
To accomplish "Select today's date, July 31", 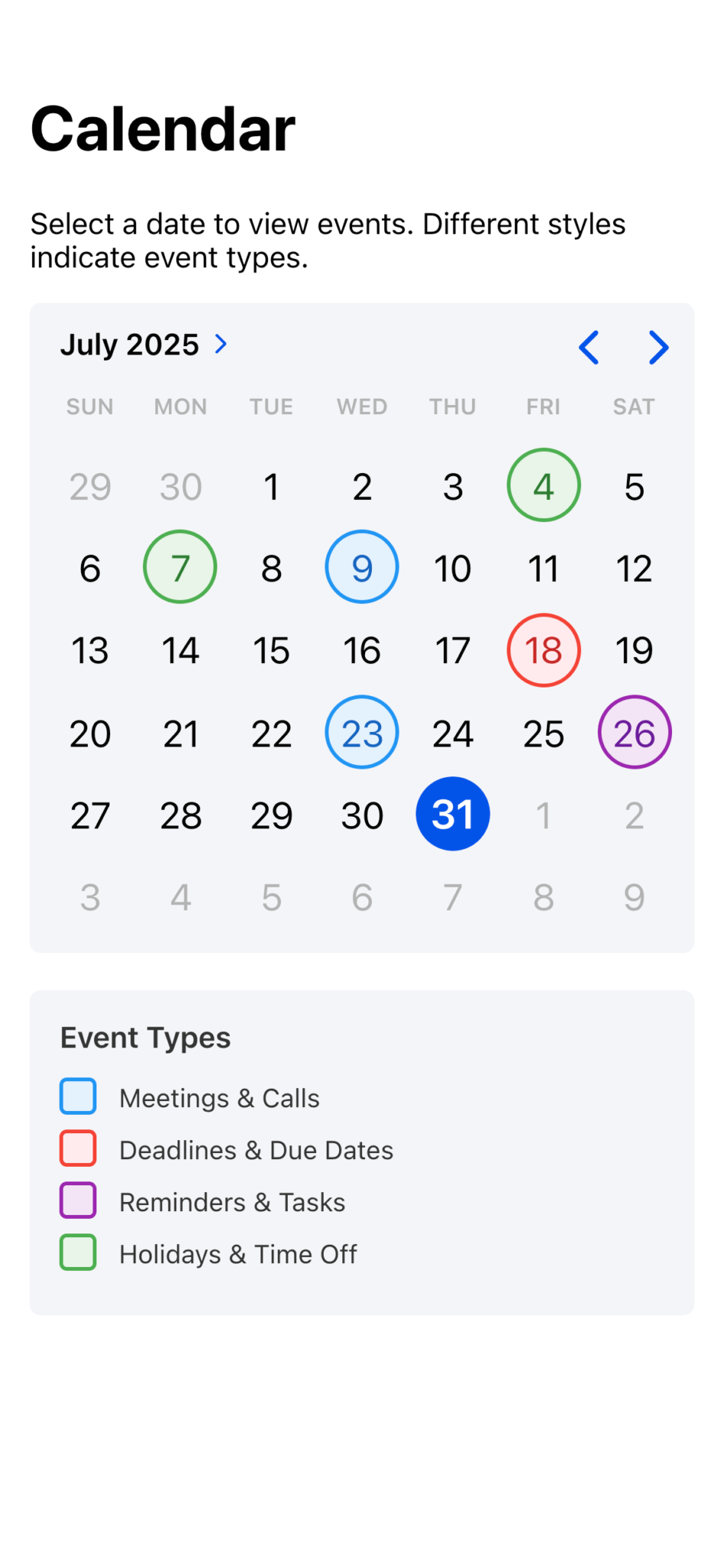I will point(452,815).
